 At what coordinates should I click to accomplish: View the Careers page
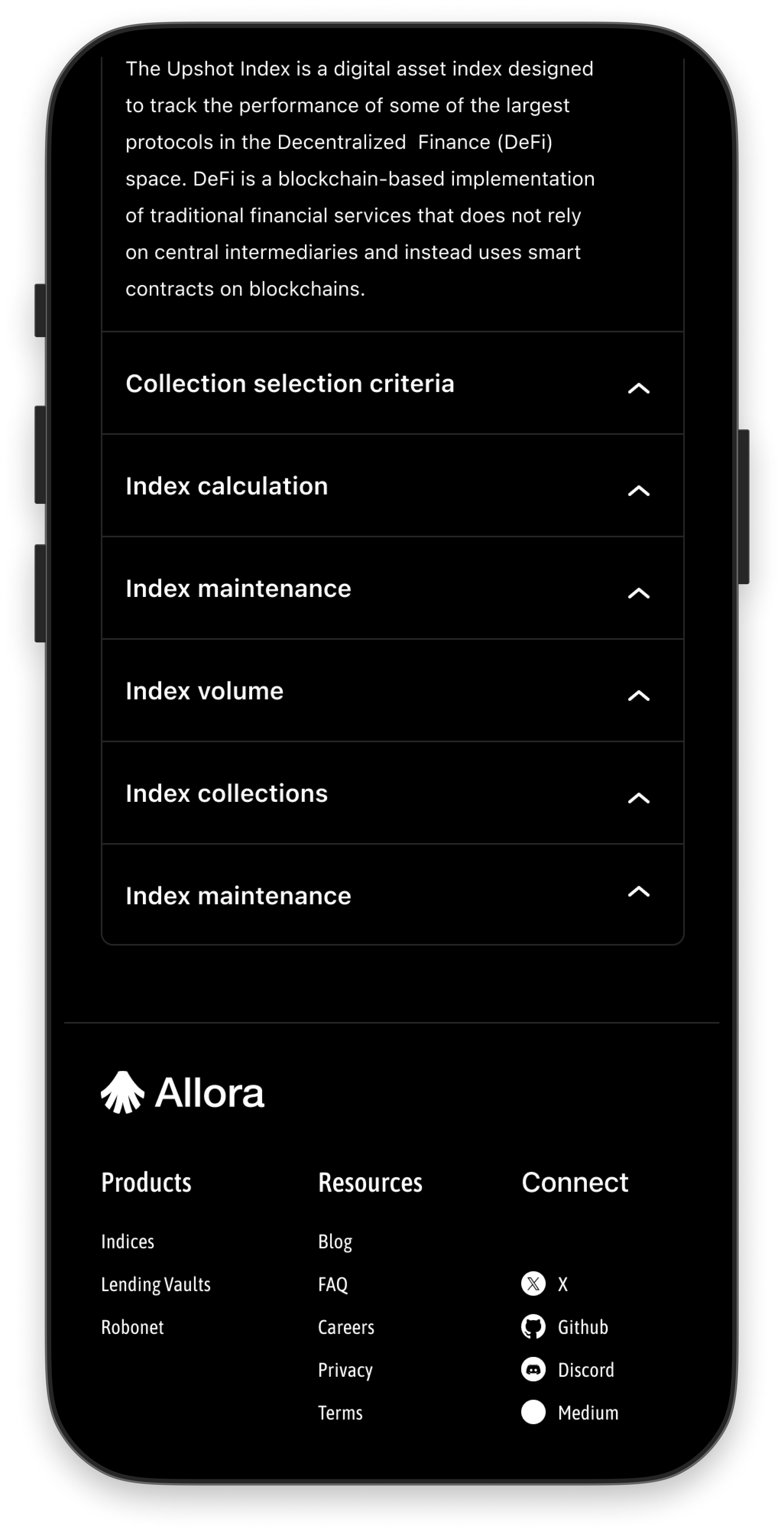pos(346,1327)
